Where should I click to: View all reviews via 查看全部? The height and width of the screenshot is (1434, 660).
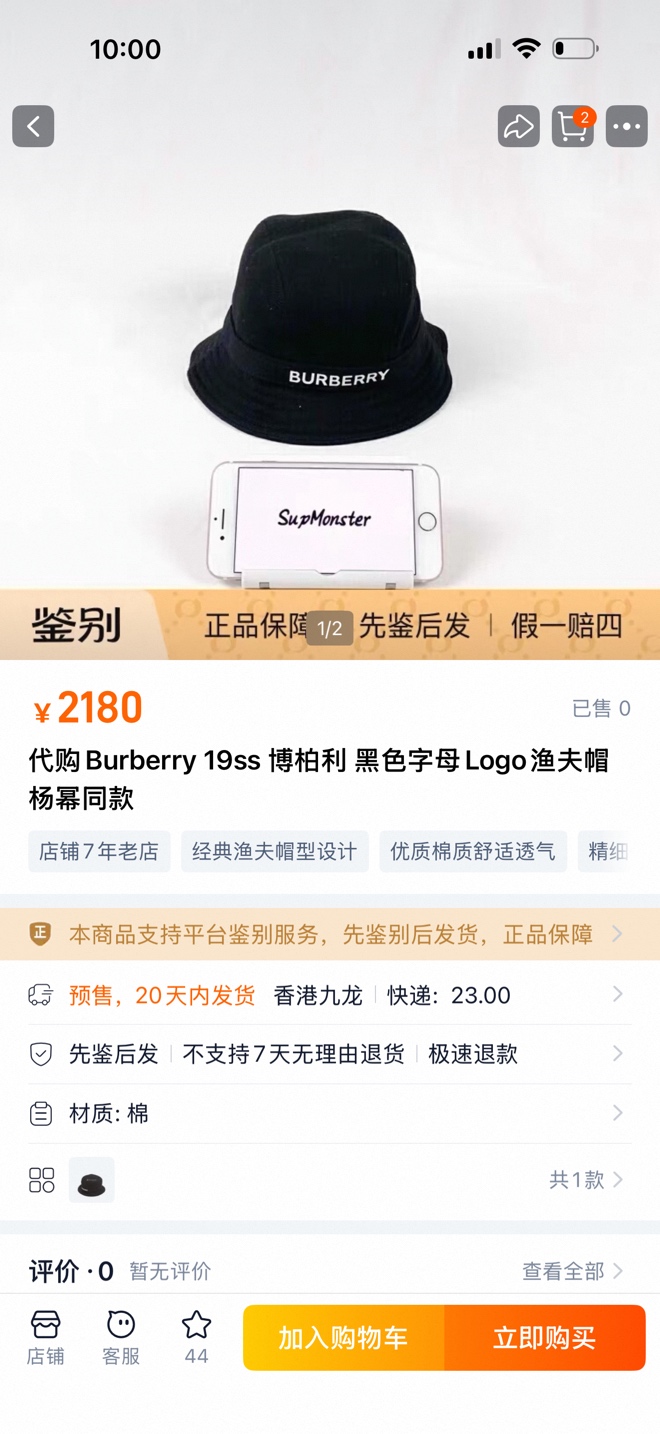click(572, 1271)
